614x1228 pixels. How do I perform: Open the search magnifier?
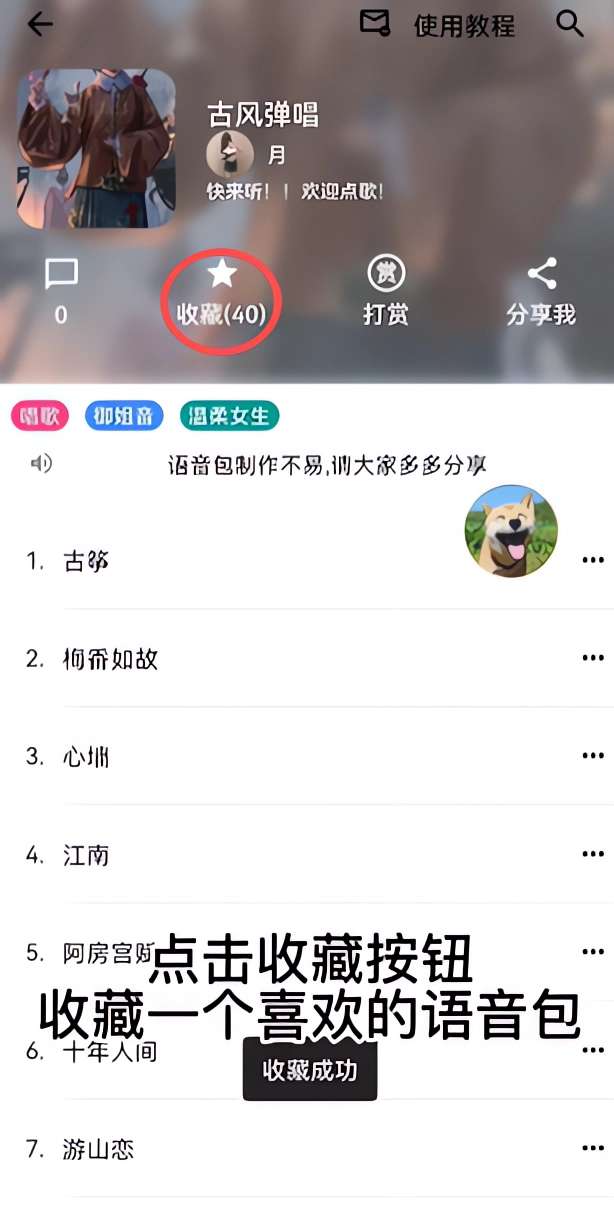pos(570,24)
